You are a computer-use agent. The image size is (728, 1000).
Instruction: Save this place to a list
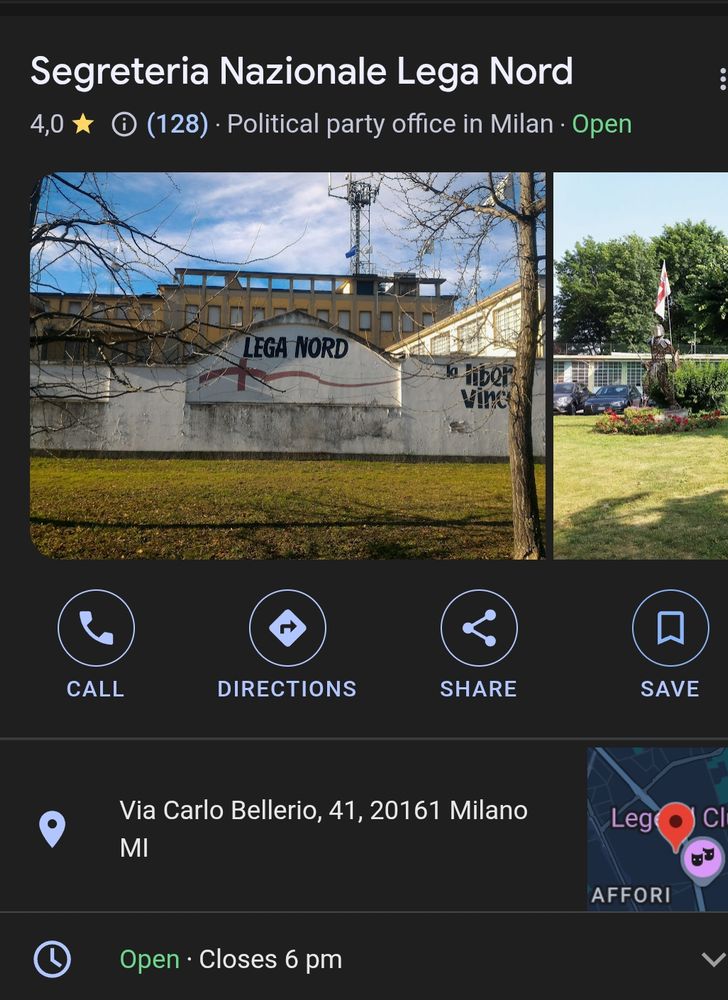(x=670, y=628)
